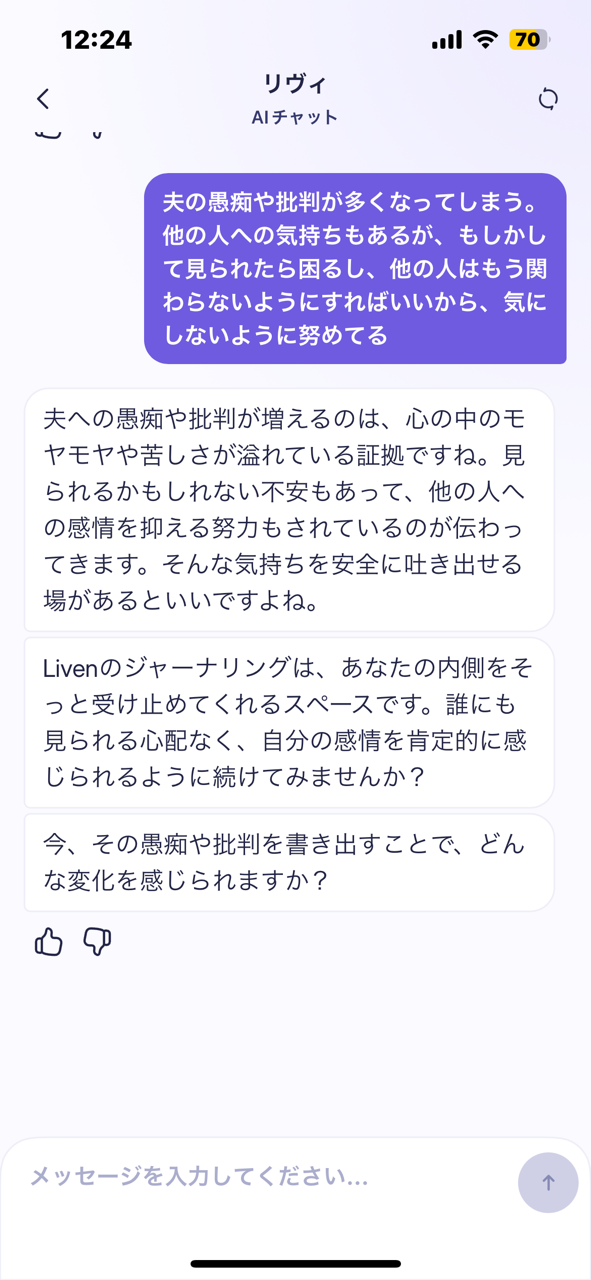
Task: Tap the refresh icon to restart the chat
Action: click(548, 99)
